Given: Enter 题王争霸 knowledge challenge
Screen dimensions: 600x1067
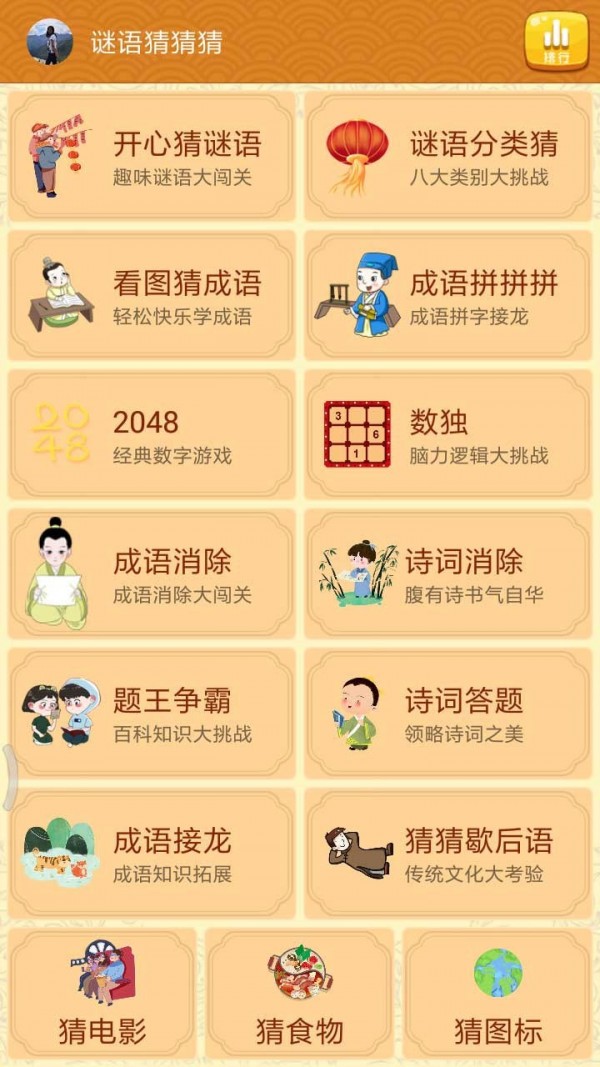Looking at the screenshot, I should tap(152, 713).
